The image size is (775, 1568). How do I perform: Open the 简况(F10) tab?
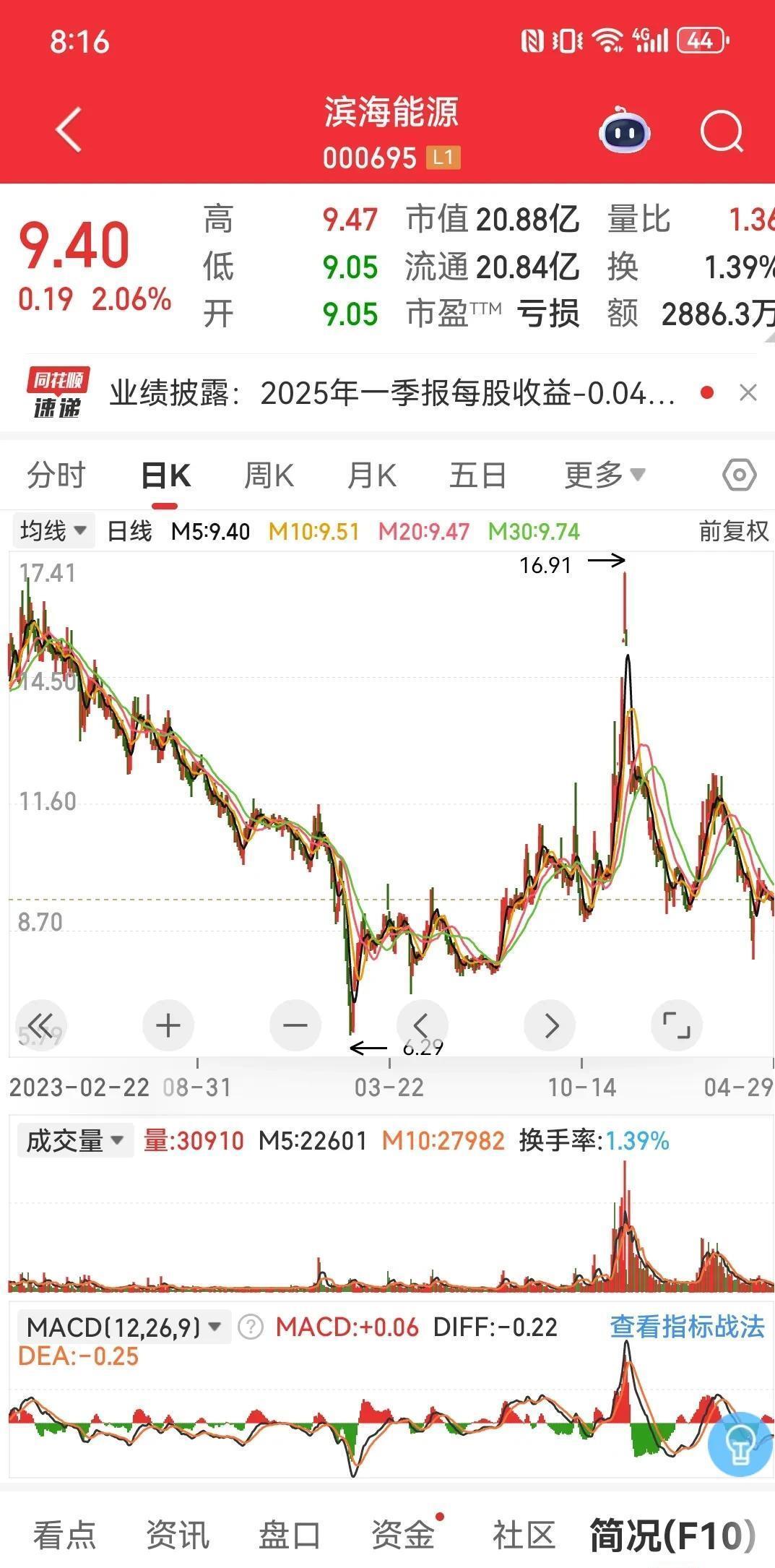click(x=672, y=1535)
